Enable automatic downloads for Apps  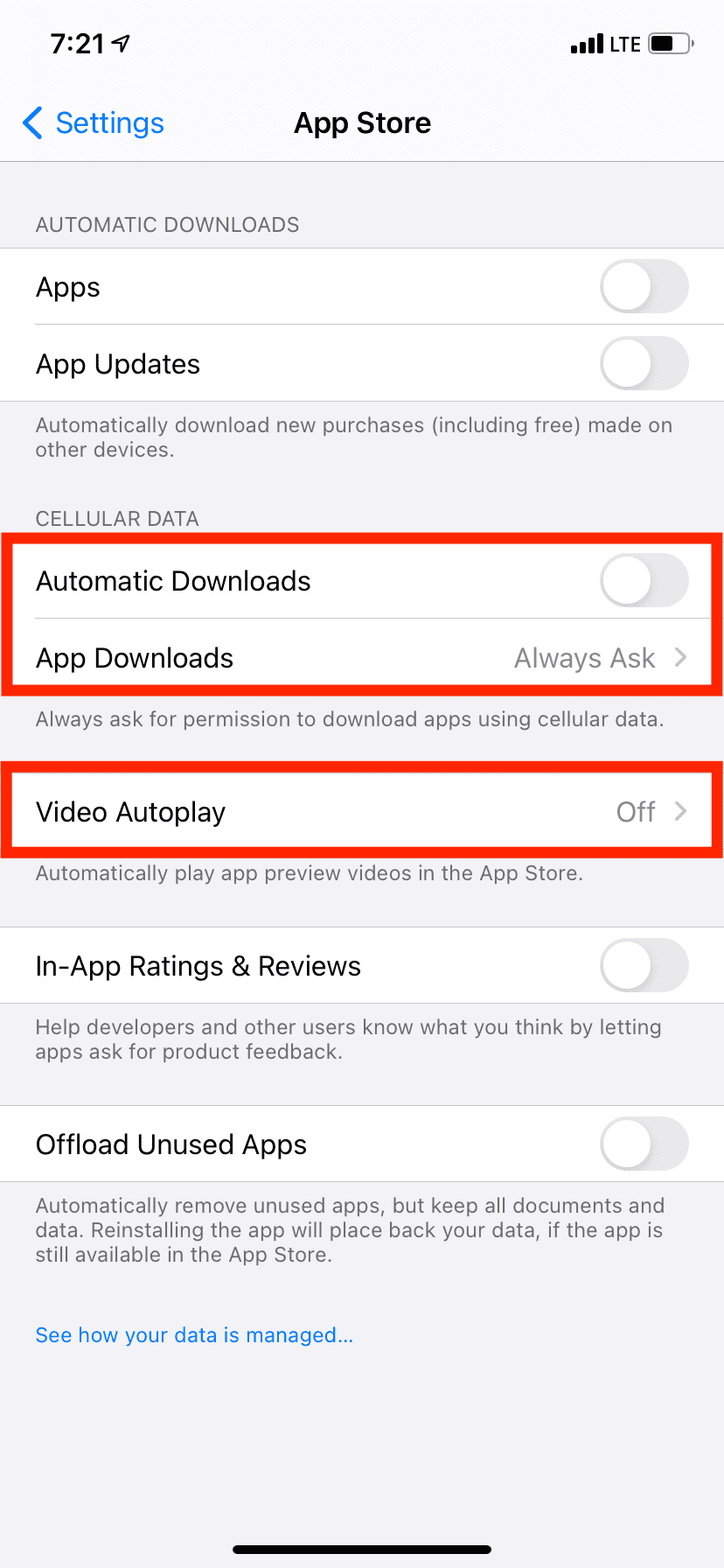[x=644, y=287]
